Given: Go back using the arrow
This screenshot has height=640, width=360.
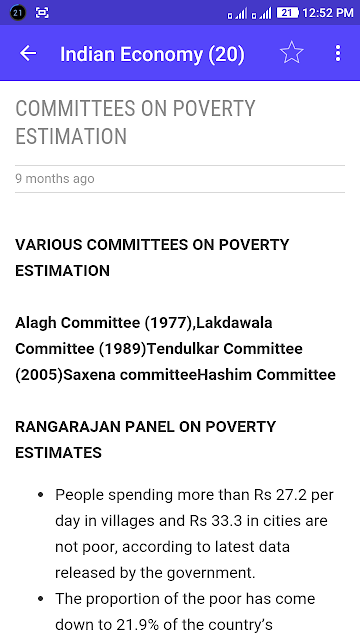Looking at the screenshot, I should point(28,53).
